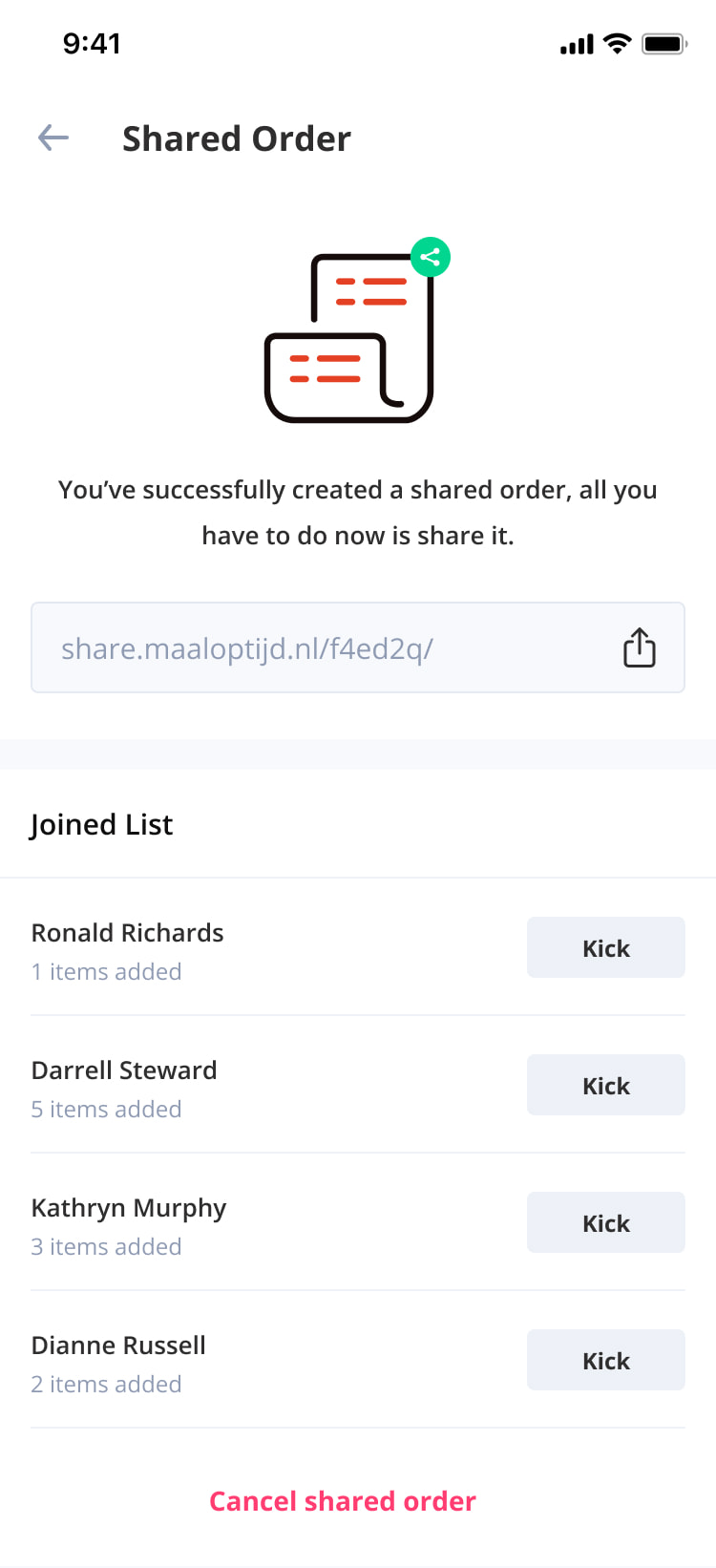Kick Darrell Steward from the order
The image size is (716, 1568).
[606, 1085]
